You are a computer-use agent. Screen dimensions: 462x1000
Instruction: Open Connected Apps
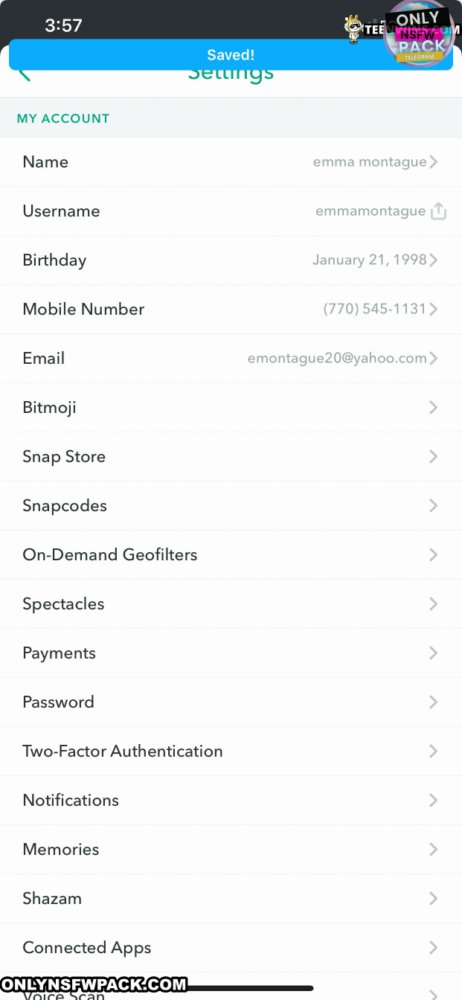tap(231, 948)
